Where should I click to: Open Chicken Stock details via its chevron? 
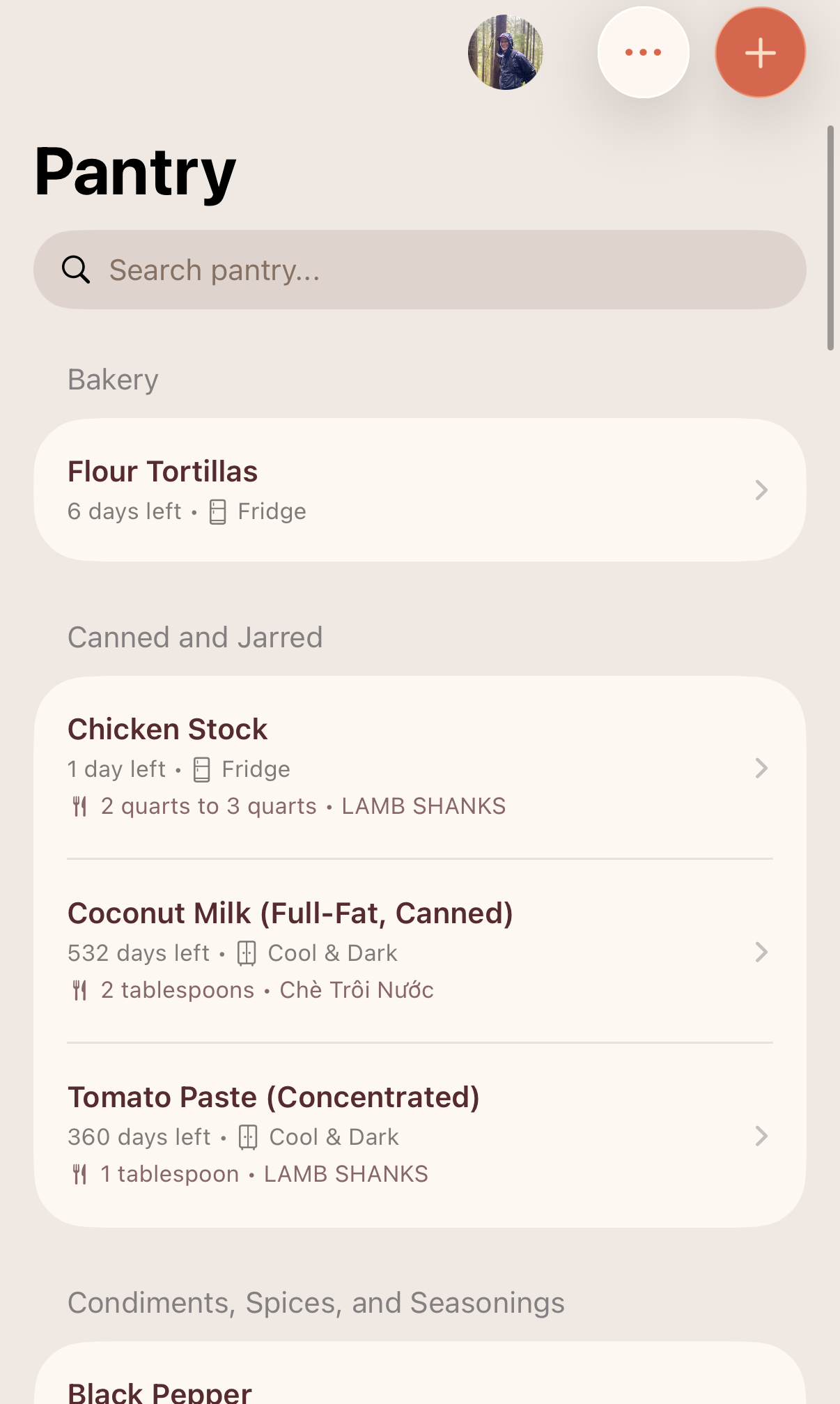[762, 769]
